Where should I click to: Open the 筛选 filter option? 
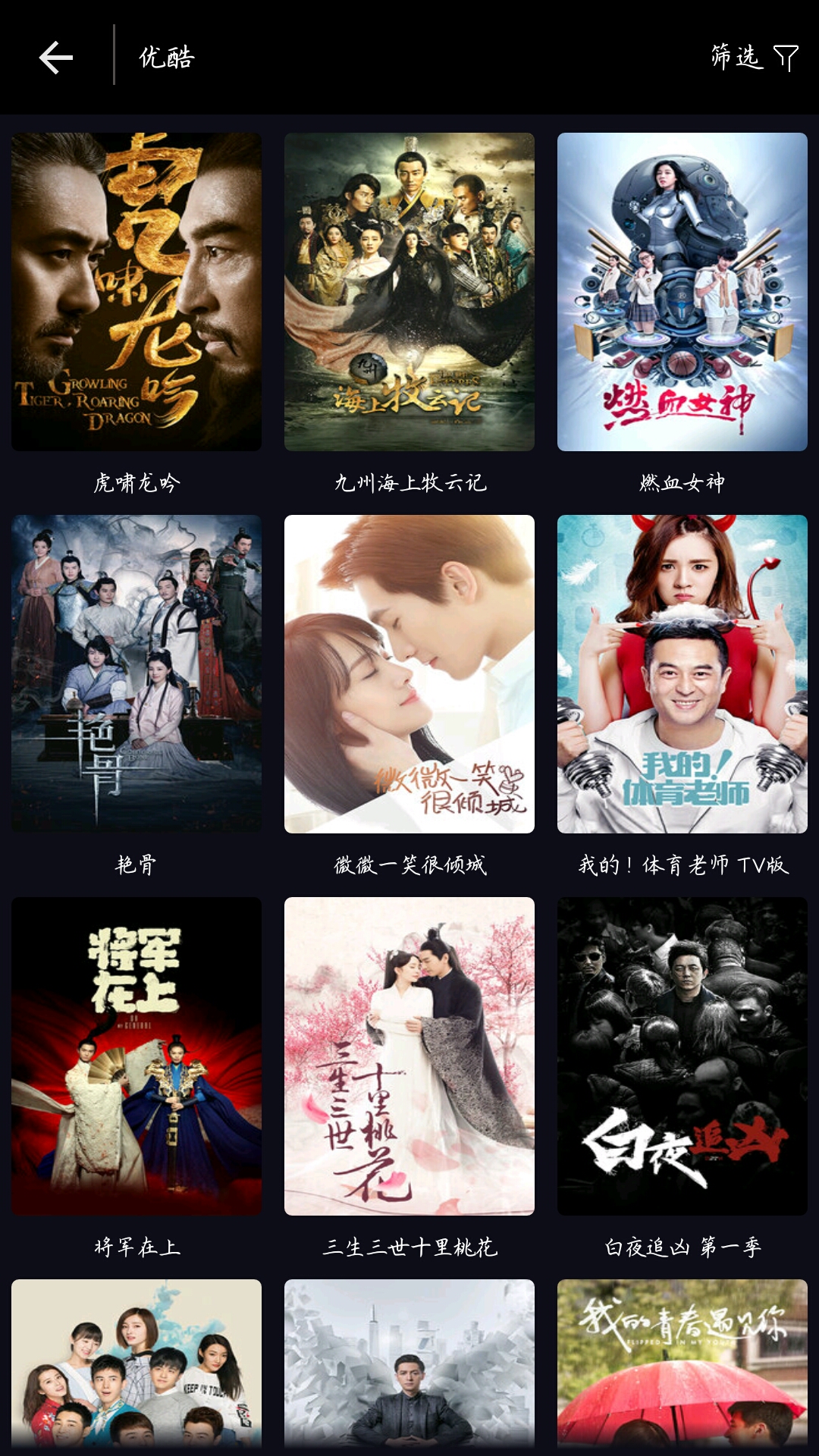pyautogui.click(x=754, y=58)
